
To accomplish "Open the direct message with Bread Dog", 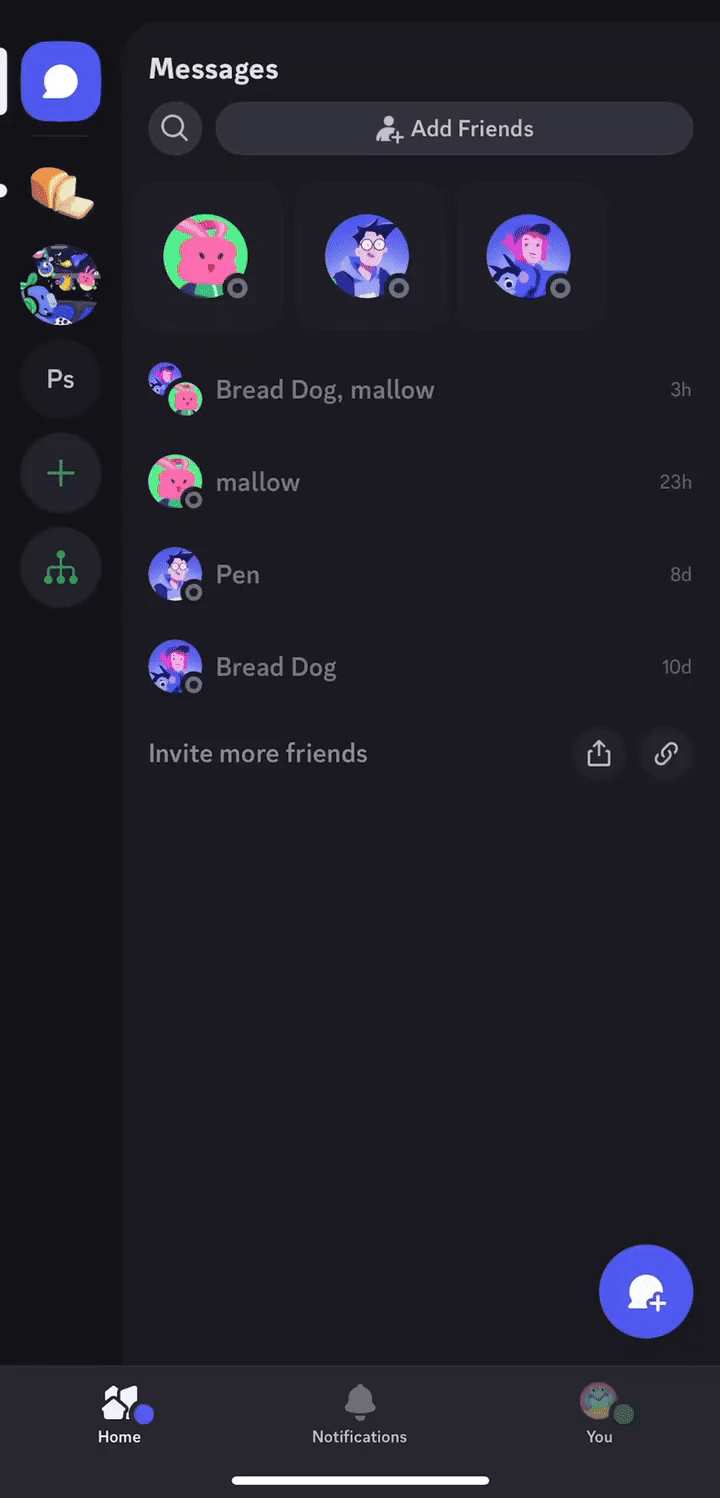I will pos(420,667).
